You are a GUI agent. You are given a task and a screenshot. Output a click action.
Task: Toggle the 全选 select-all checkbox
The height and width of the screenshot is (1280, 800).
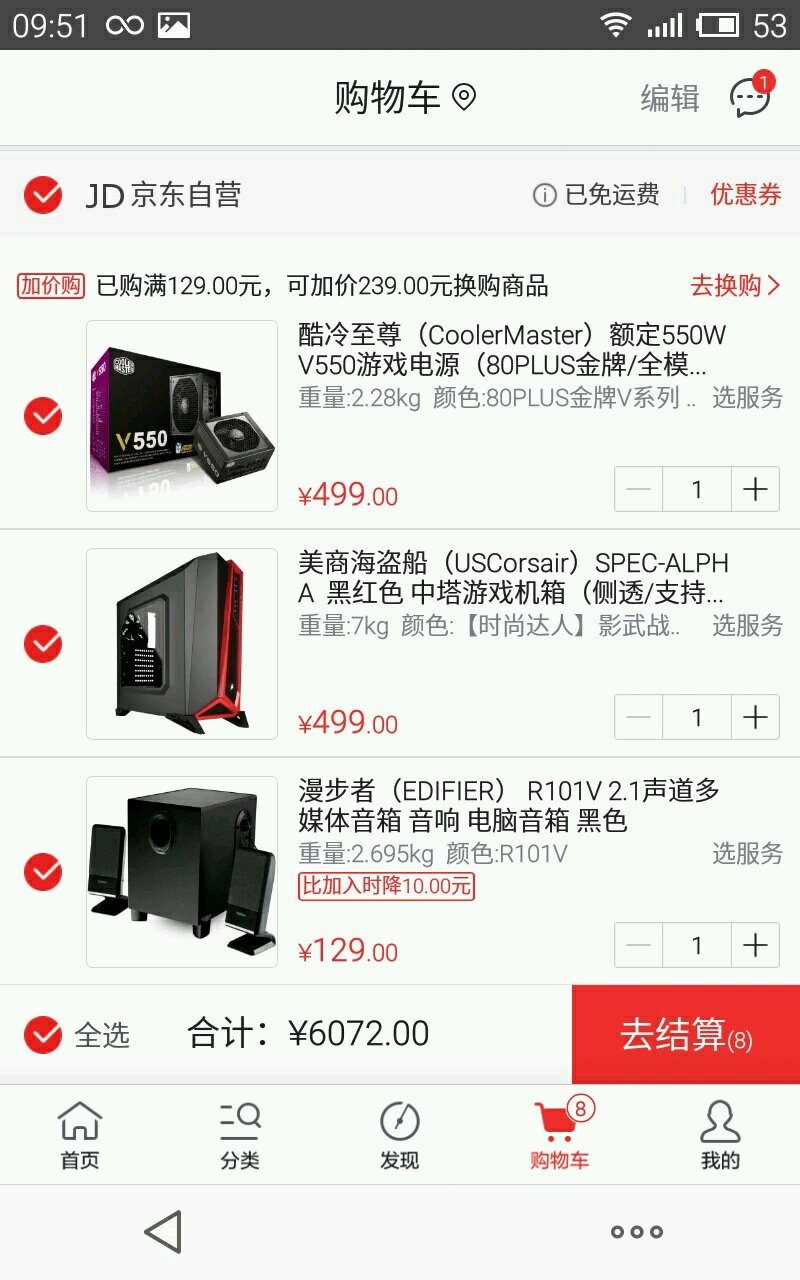[x=43, y=1034]
